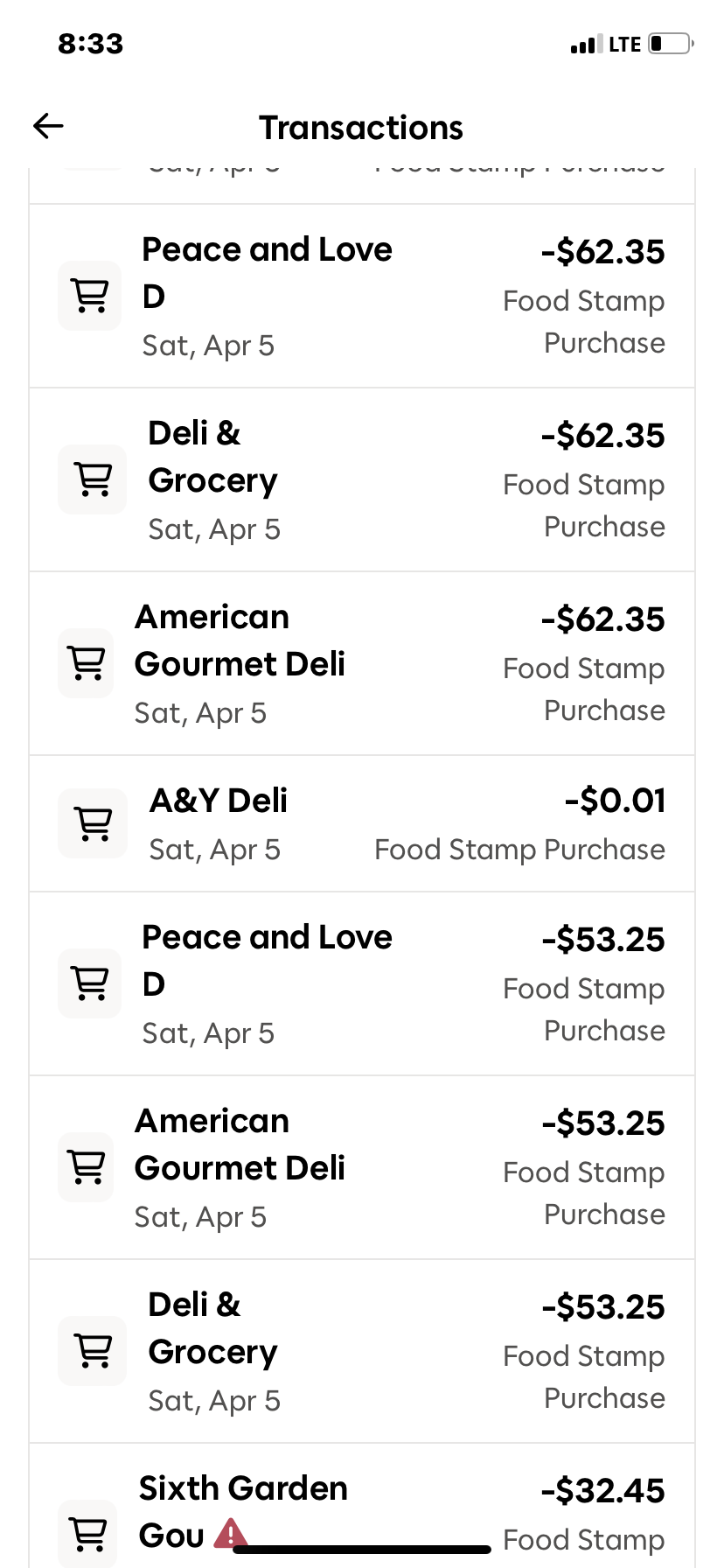
Task: View the Deli & Grocery -$62.35 transaction
Action: (x=361, y=479)
